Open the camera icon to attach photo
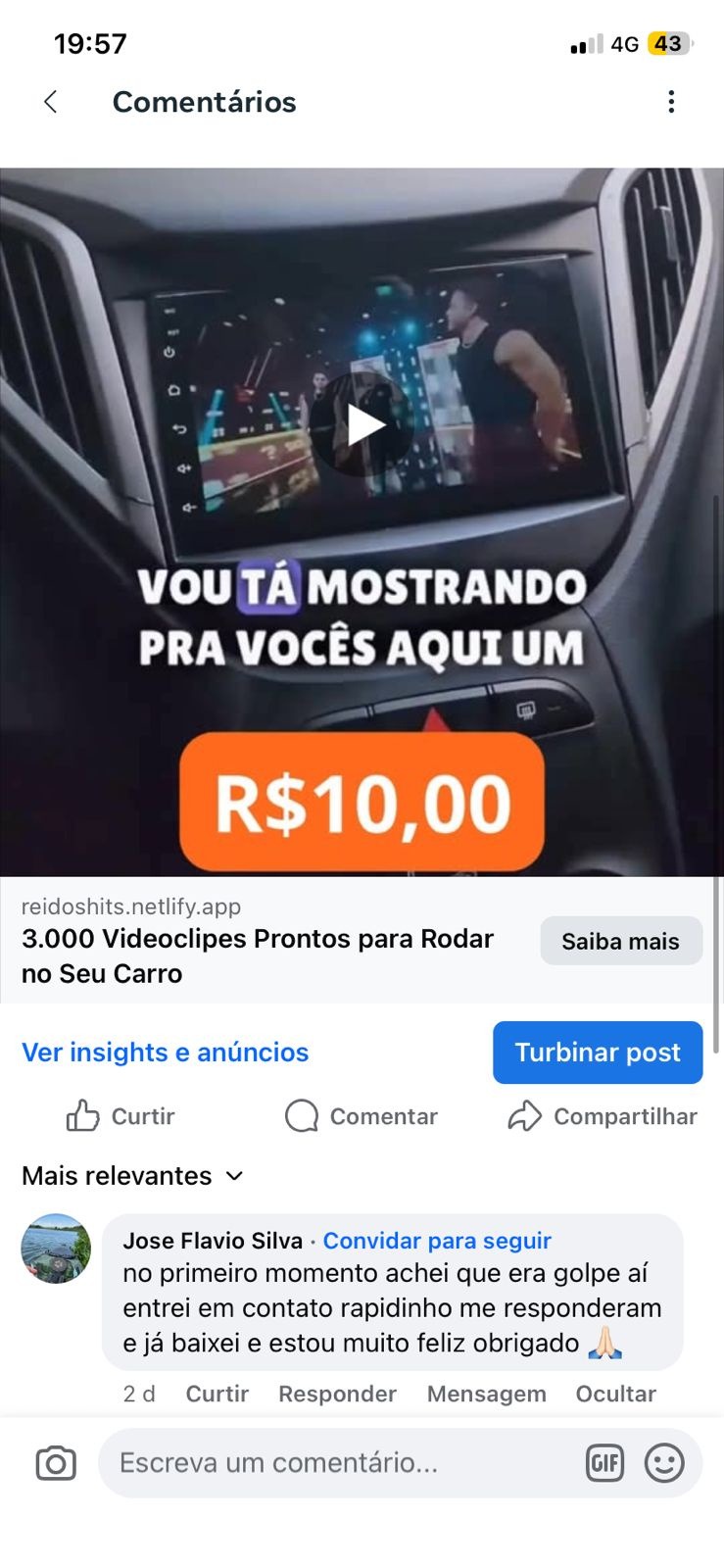Screen dimensions: 724x1568 (56, 1463)
